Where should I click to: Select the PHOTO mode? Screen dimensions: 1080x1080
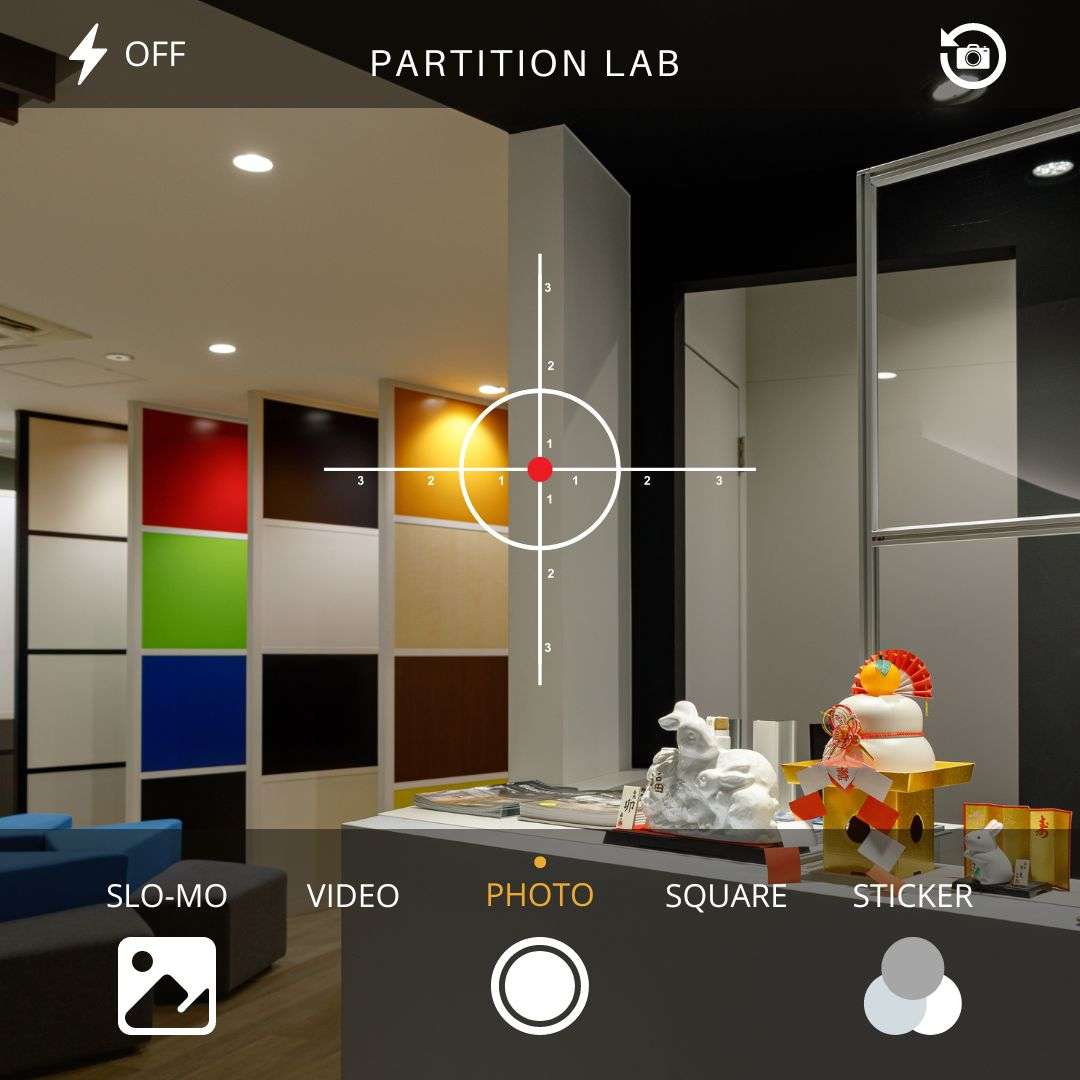(x=539, y=895)
